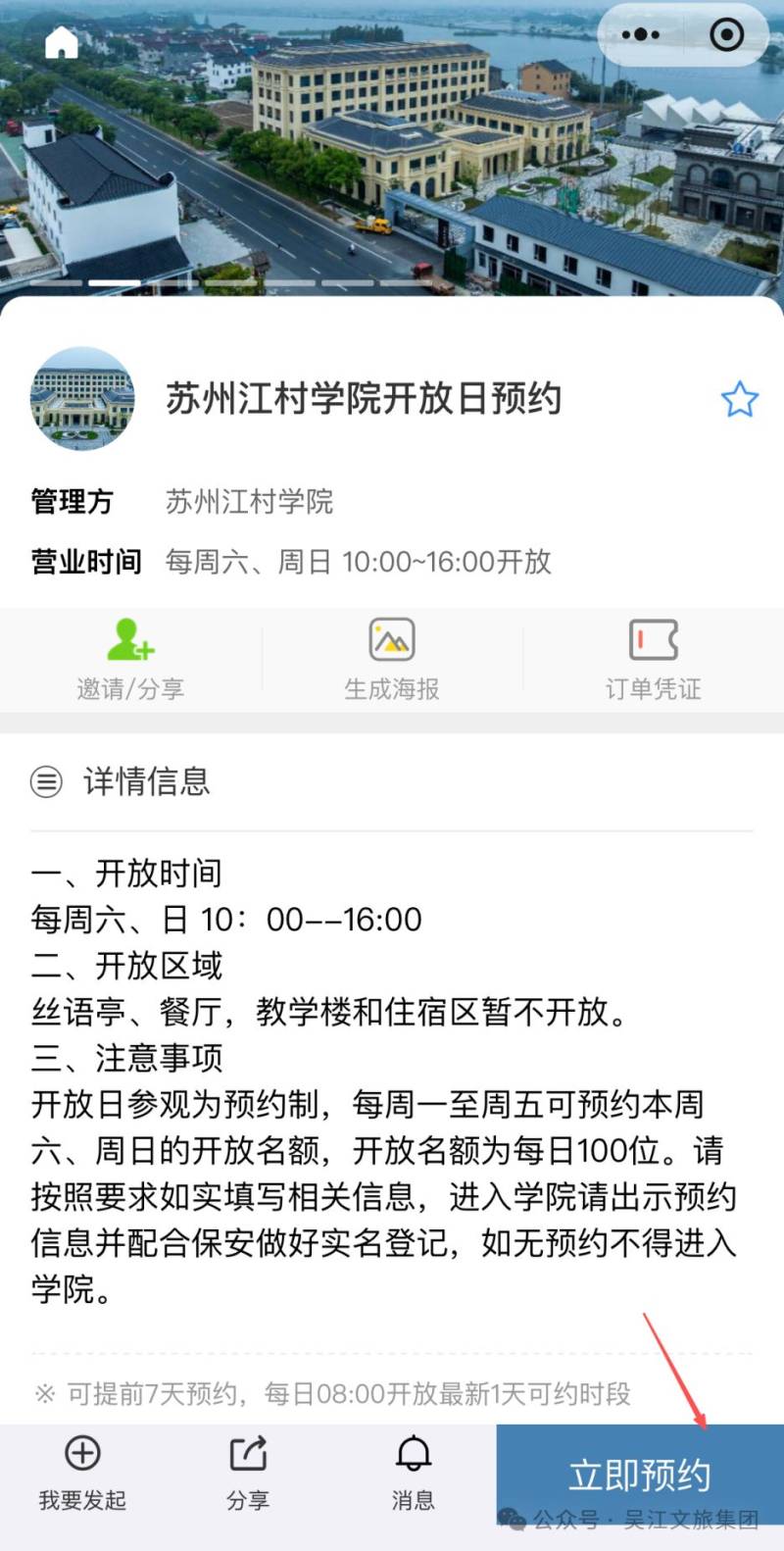Close the mini program with circle button
Screen dimensions: 784x1551
click(x=726, y=35)
